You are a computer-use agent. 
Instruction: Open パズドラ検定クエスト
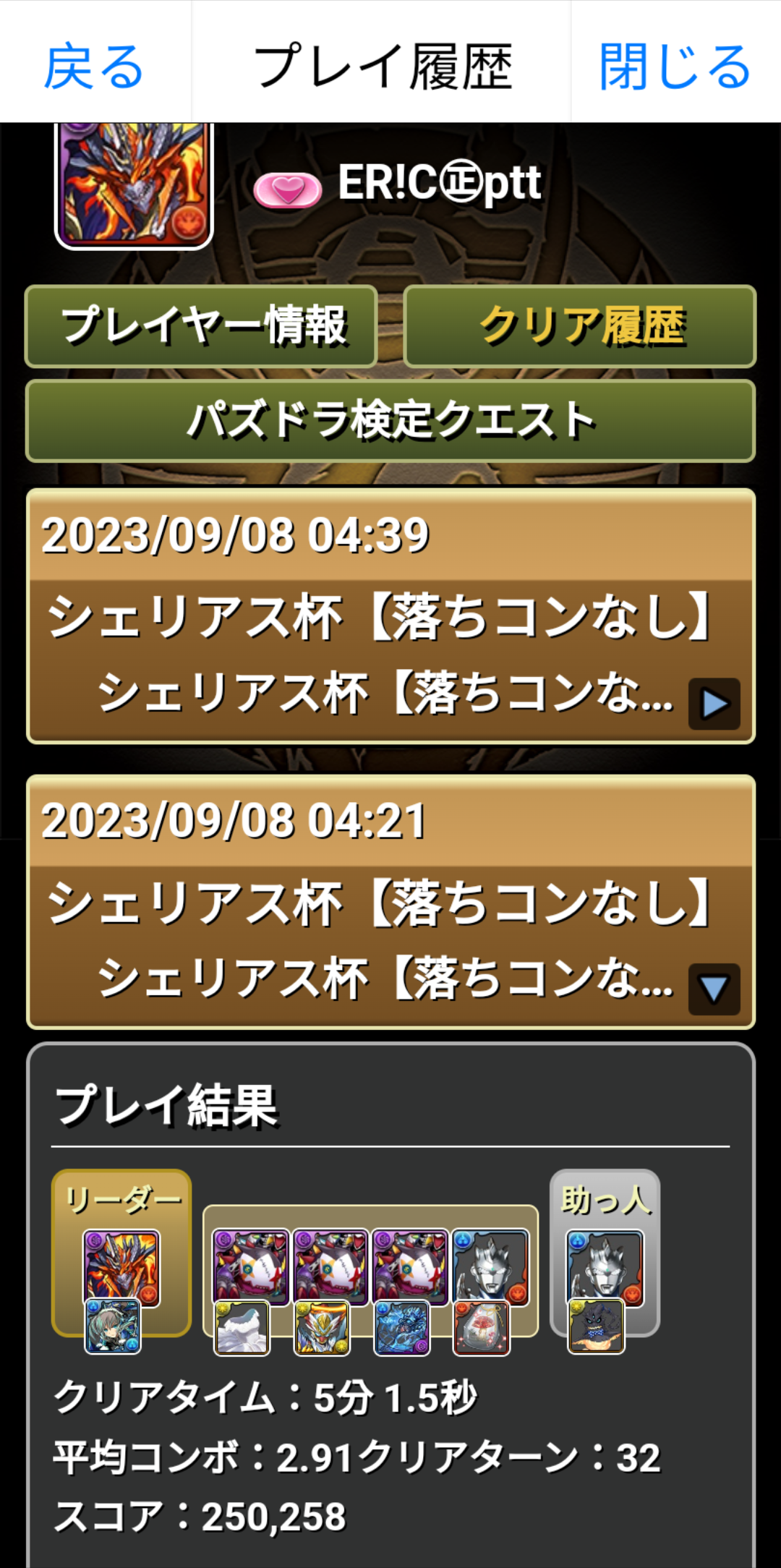pyautogui.click(x=390, y=421)
